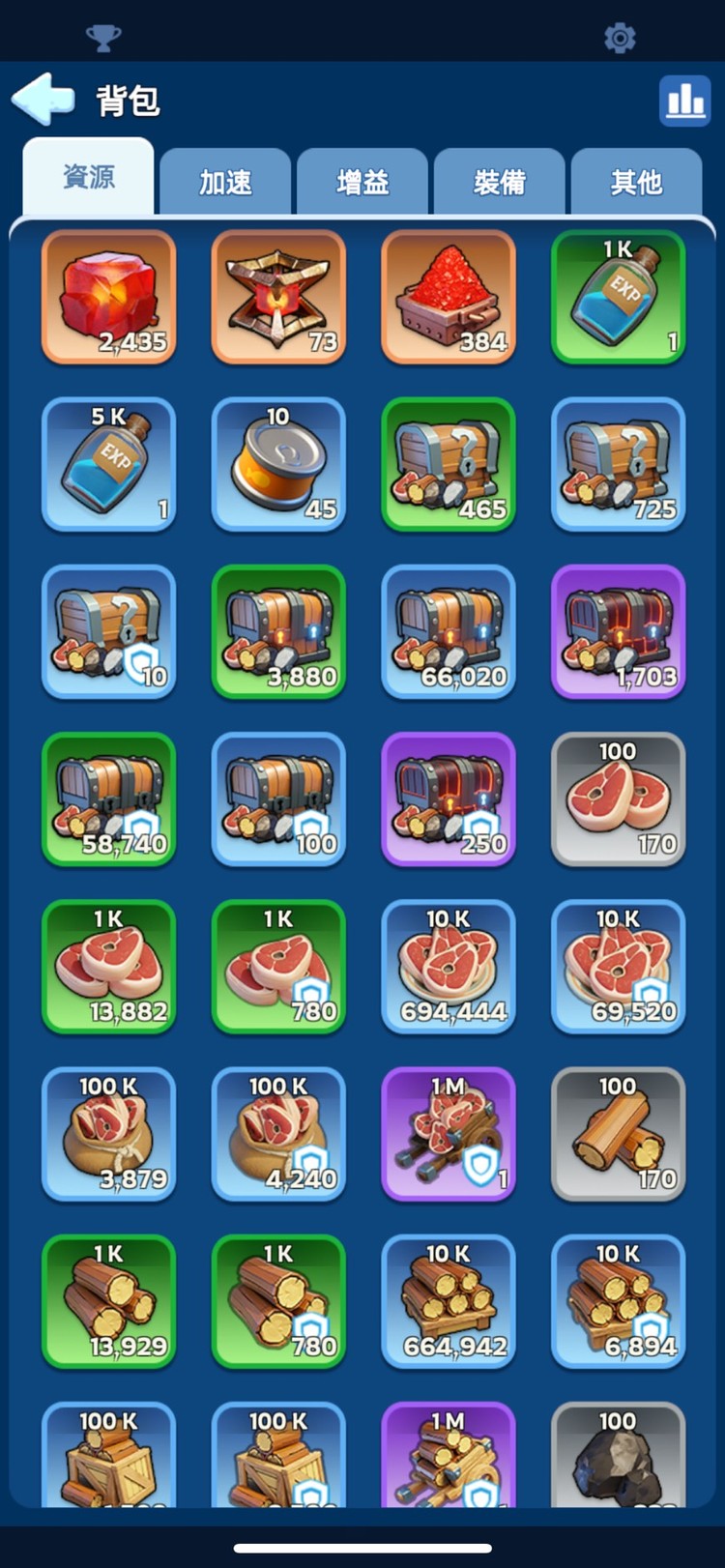Image resolution: width=725 pixels, height=1568 pixels.
Task: Select the resource chest with 66,020
Action: [x=449, y=631]
